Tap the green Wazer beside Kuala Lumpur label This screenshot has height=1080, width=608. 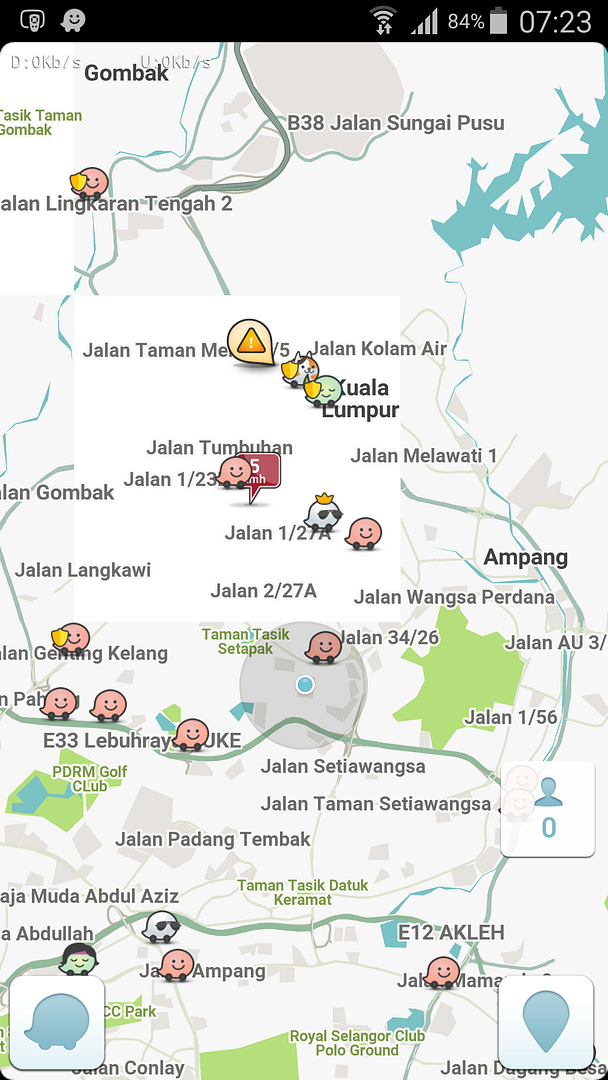click(x=325, y=391)
